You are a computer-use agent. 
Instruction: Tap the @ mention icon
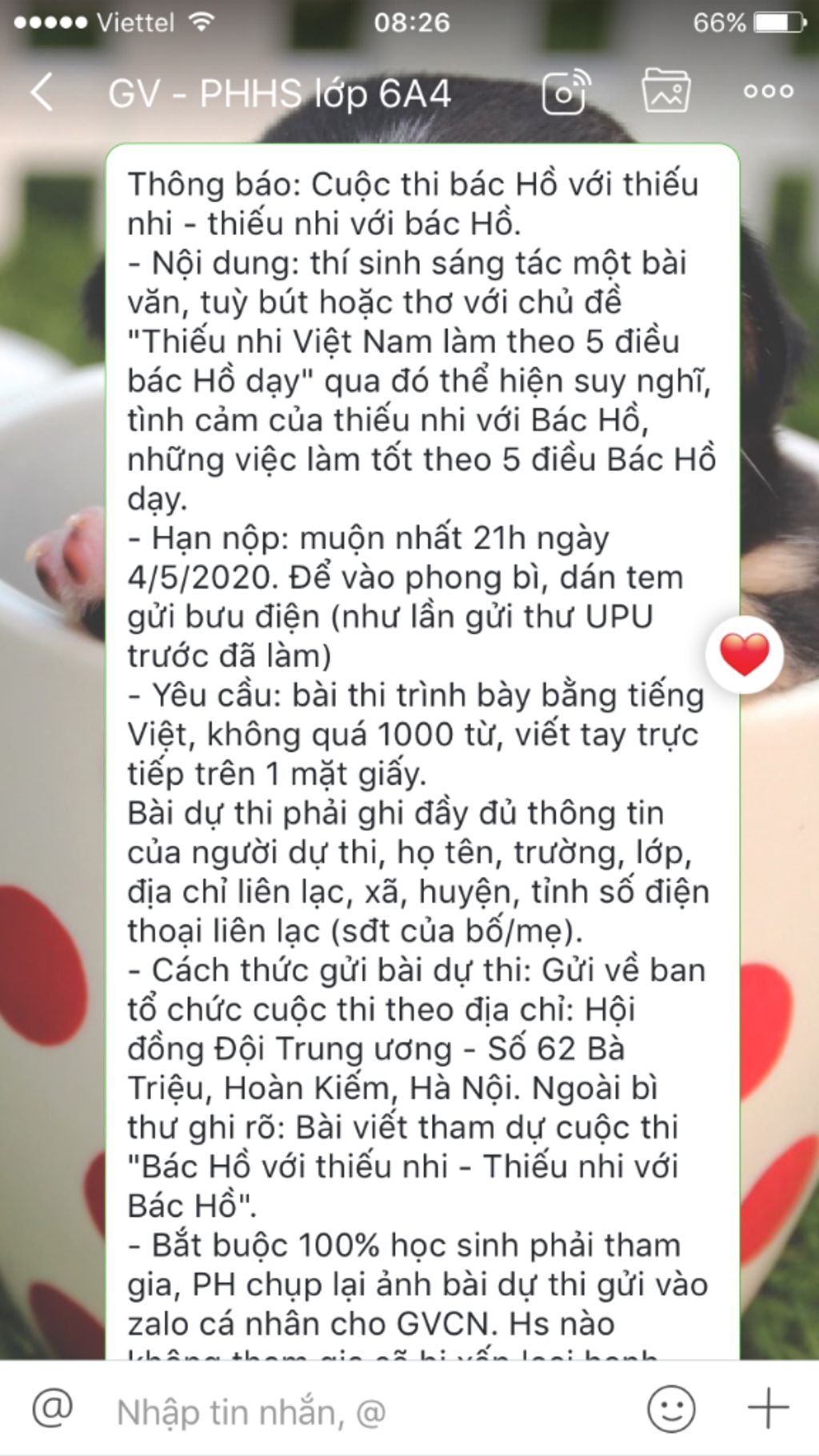point(53,1409)
